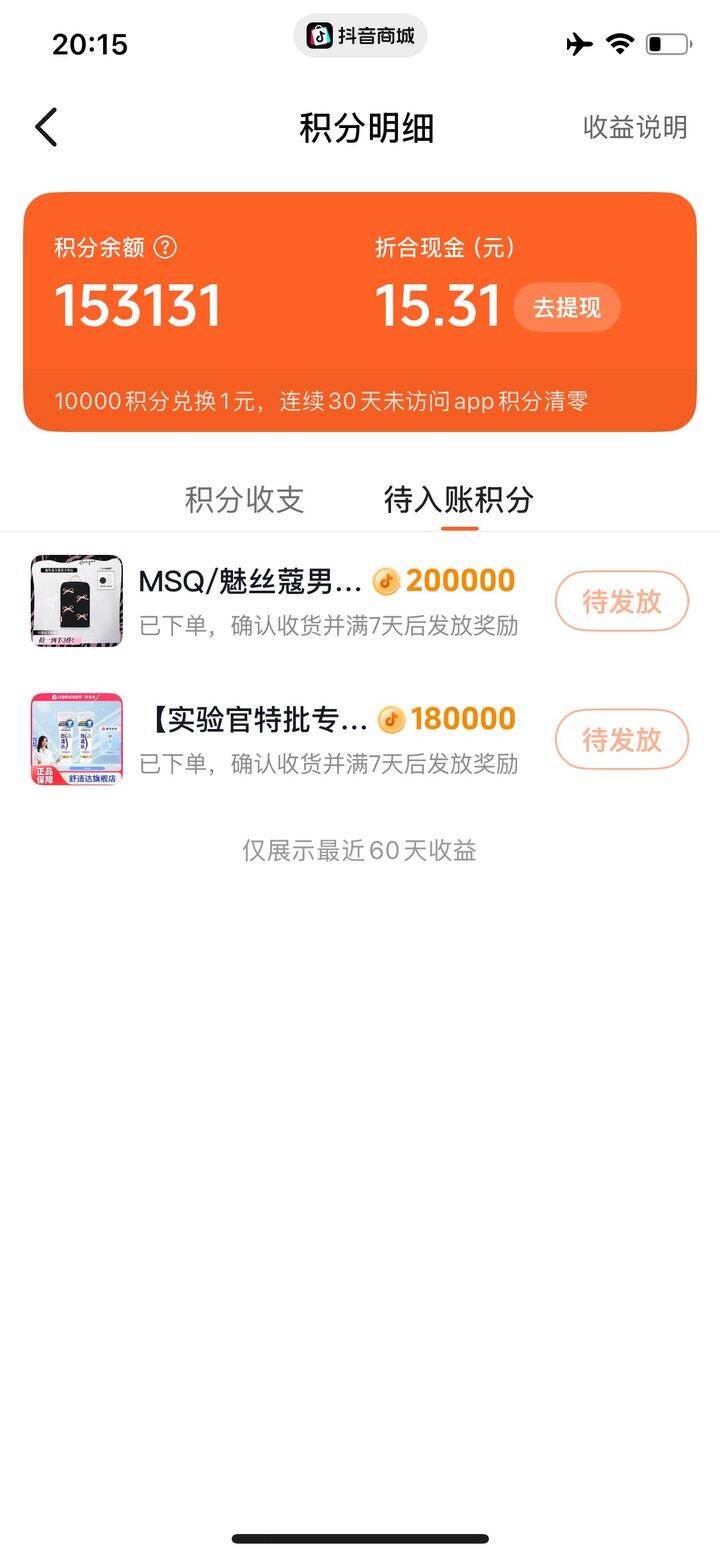Tap 待发放 for the 200000 points reward

pos(621,601)
